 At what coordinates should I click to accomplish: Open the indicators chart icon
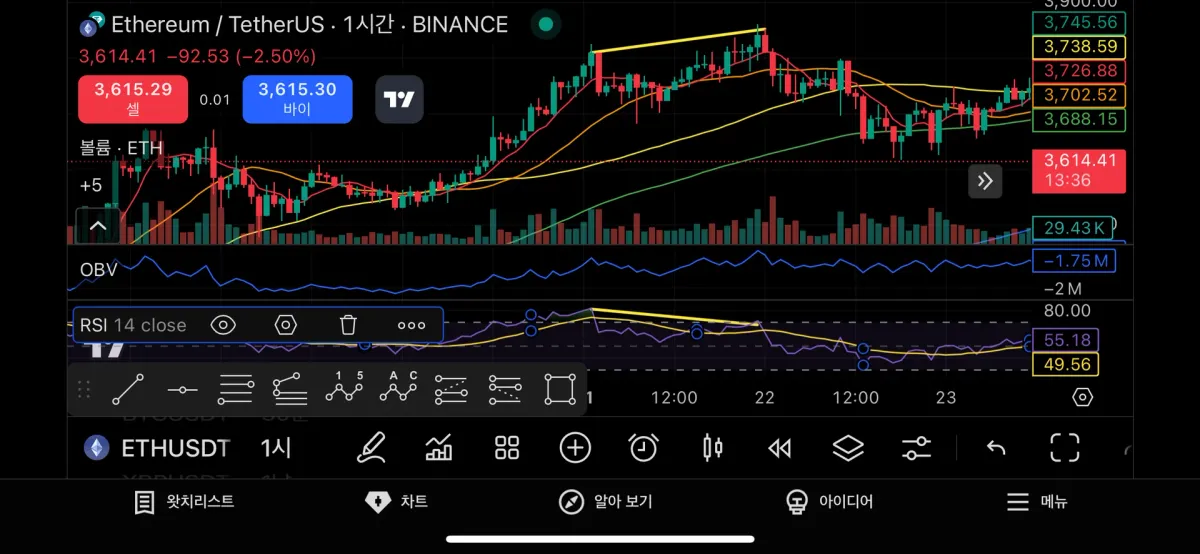(439, 448)
